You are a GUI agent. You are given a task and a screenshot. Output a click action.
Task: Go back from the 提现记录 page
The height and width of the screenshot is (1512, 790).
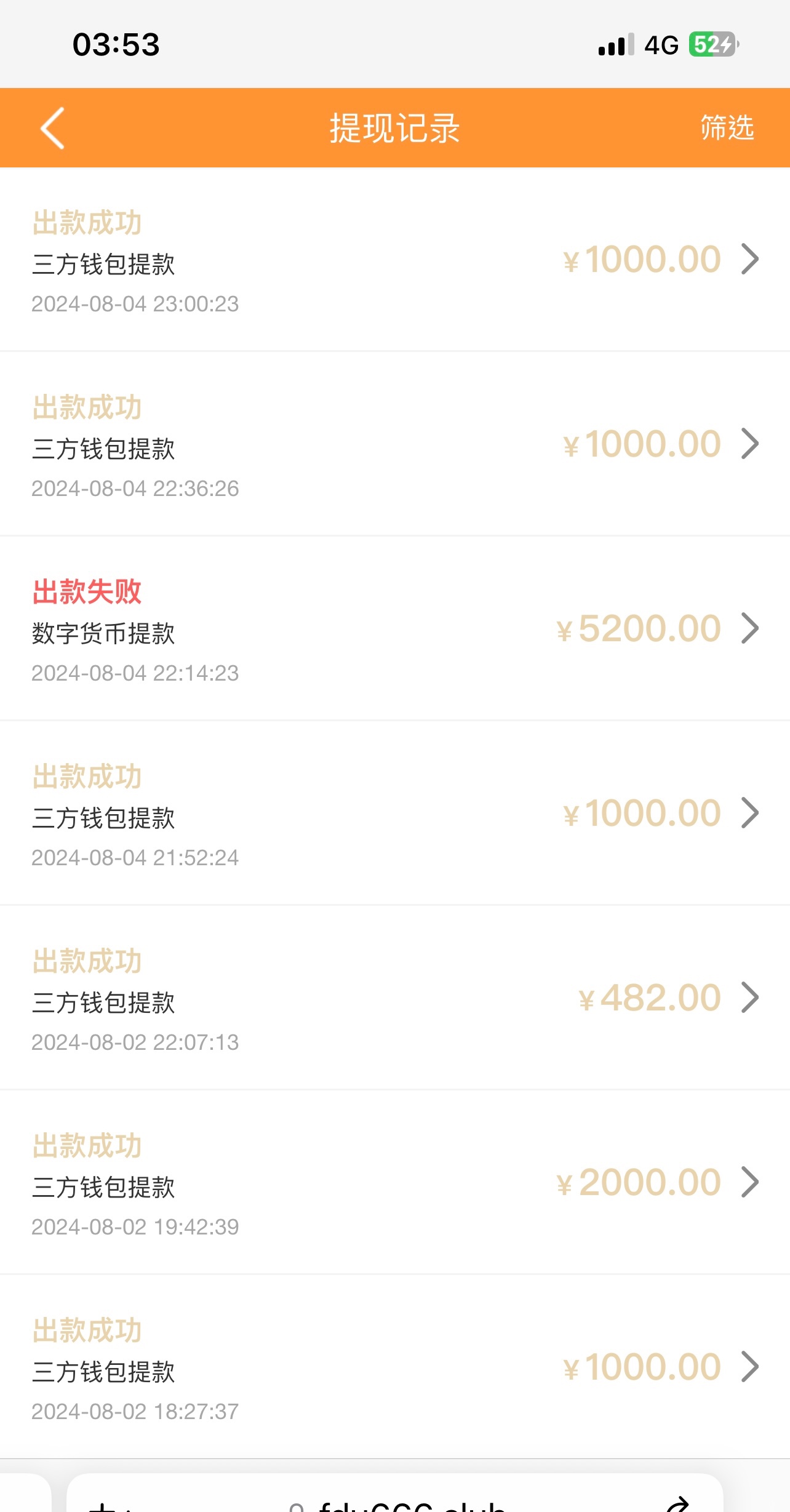click(x=53, y=128)
